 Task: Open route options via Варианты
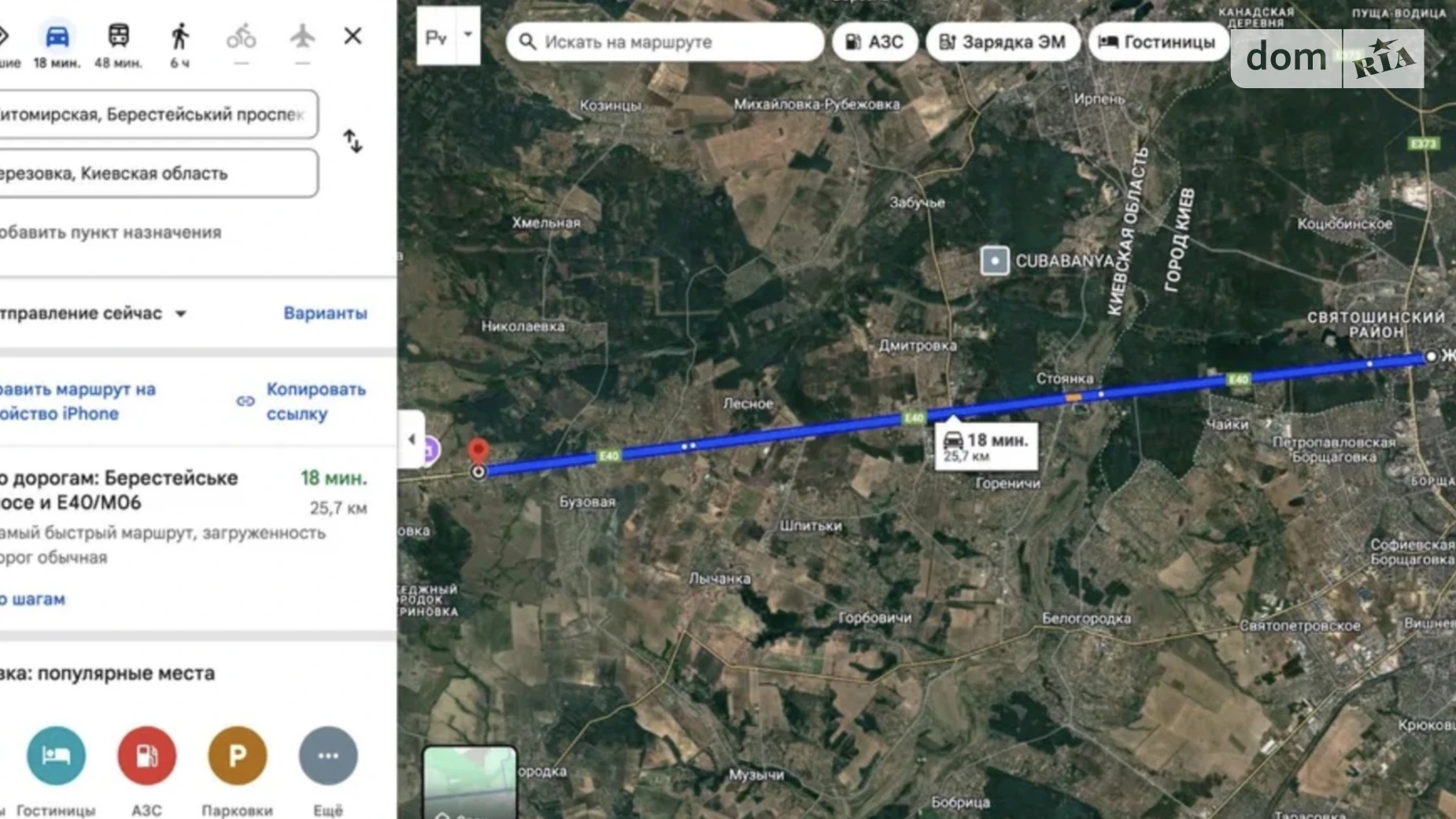pos(325,313)
